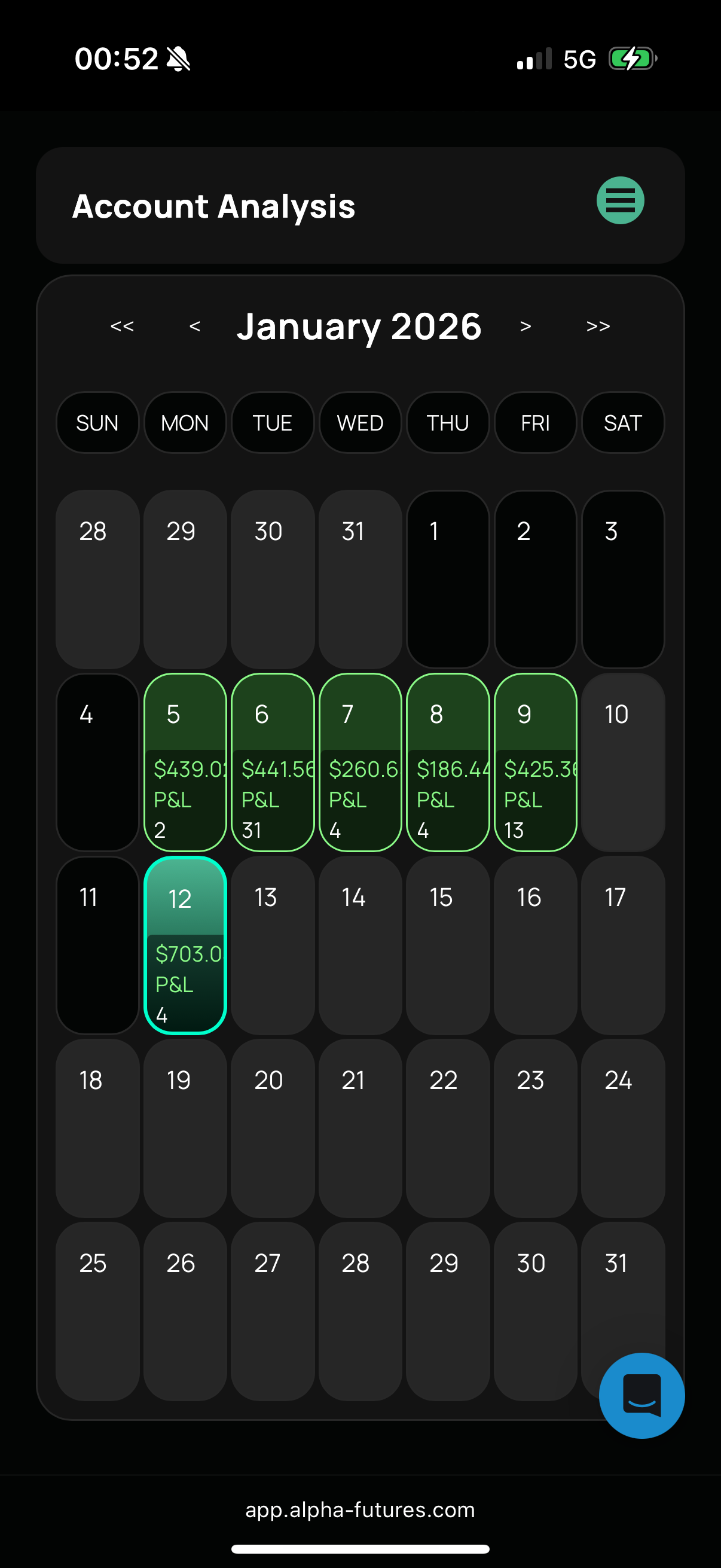Image resolution: width=721 pixels, height=1568 pixels.
Task: Select January 8 with $186.44 P&L
Action: [x=448, y=762]
